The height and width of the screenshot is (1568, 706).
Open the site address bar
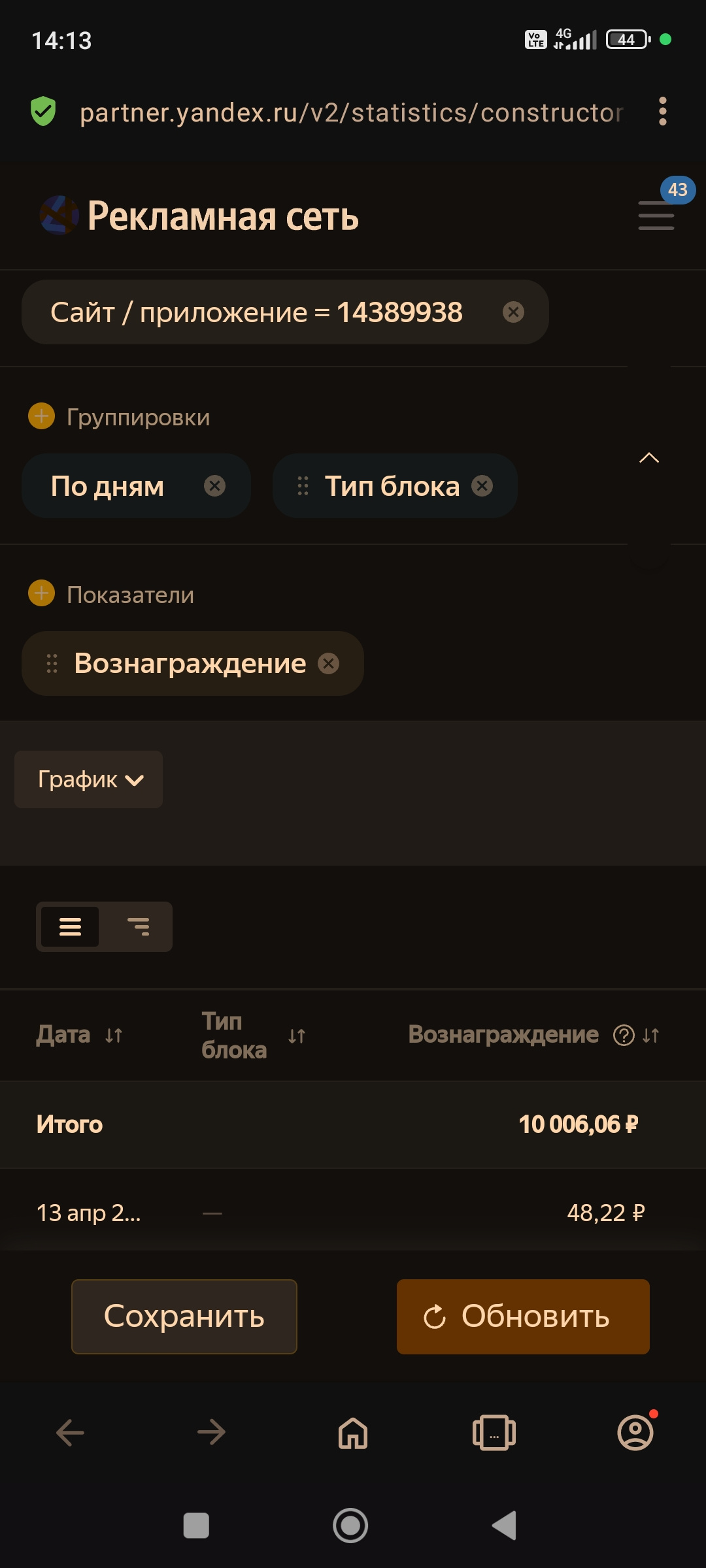tap(351, 112)
